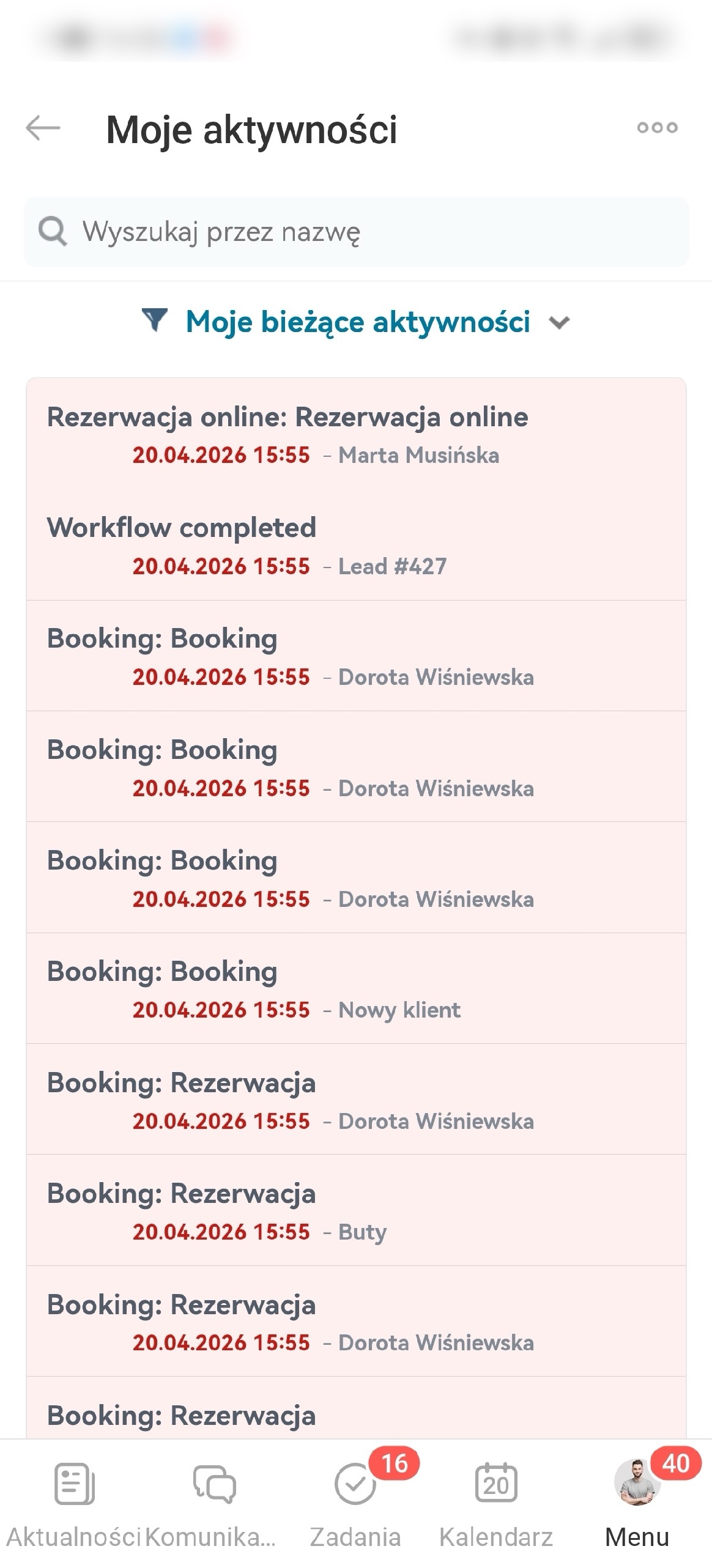Open the Booking activity for Nowy klient

point(356,988)
